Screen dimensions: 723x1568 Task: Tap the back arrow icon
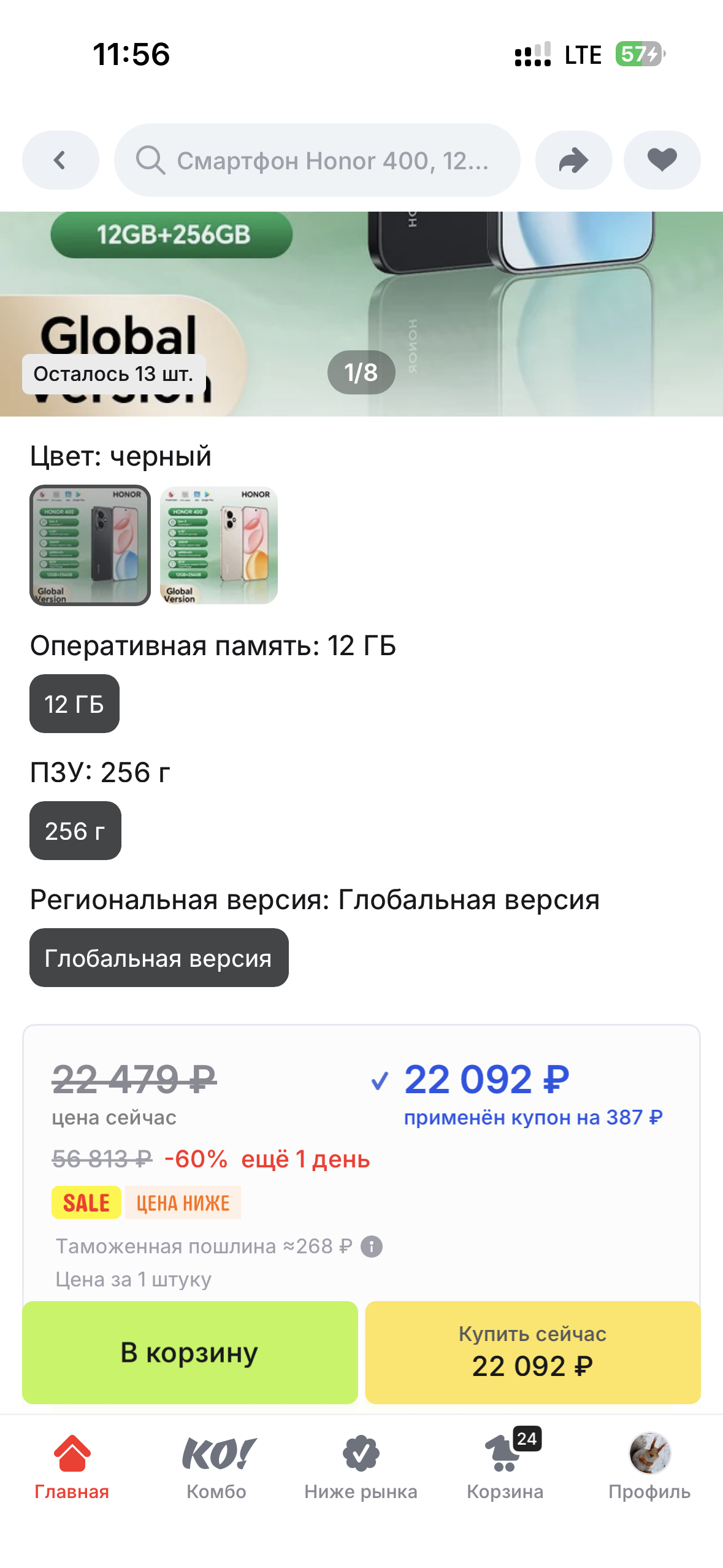59,159
